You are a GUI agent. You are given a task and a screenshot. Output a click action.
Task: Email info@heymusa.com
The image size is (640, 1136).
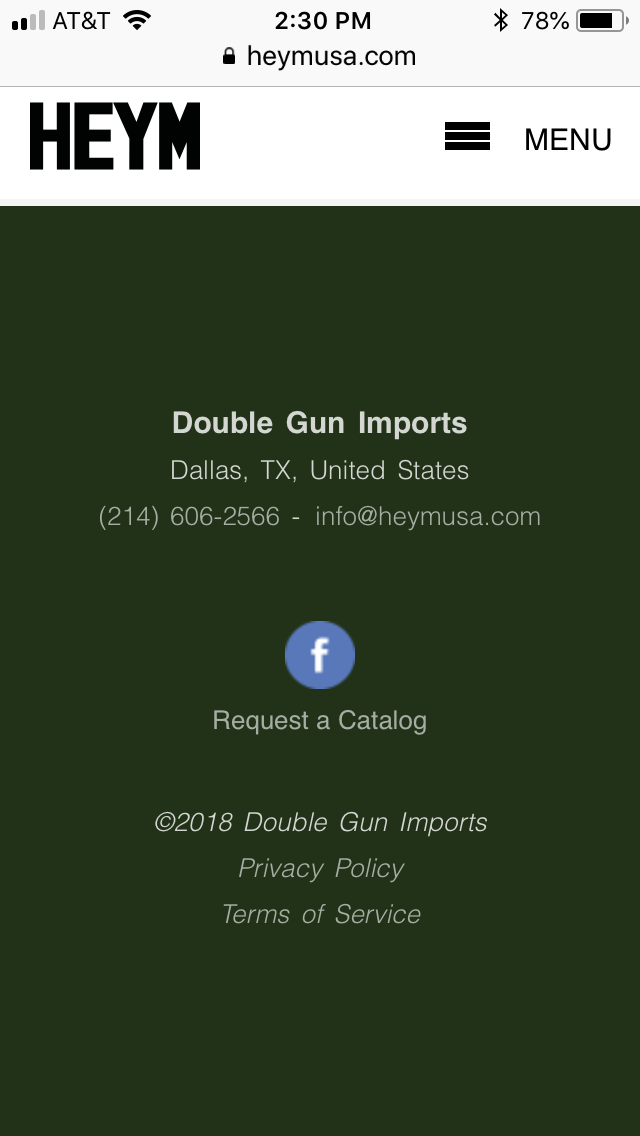click(x=428, y=517)
